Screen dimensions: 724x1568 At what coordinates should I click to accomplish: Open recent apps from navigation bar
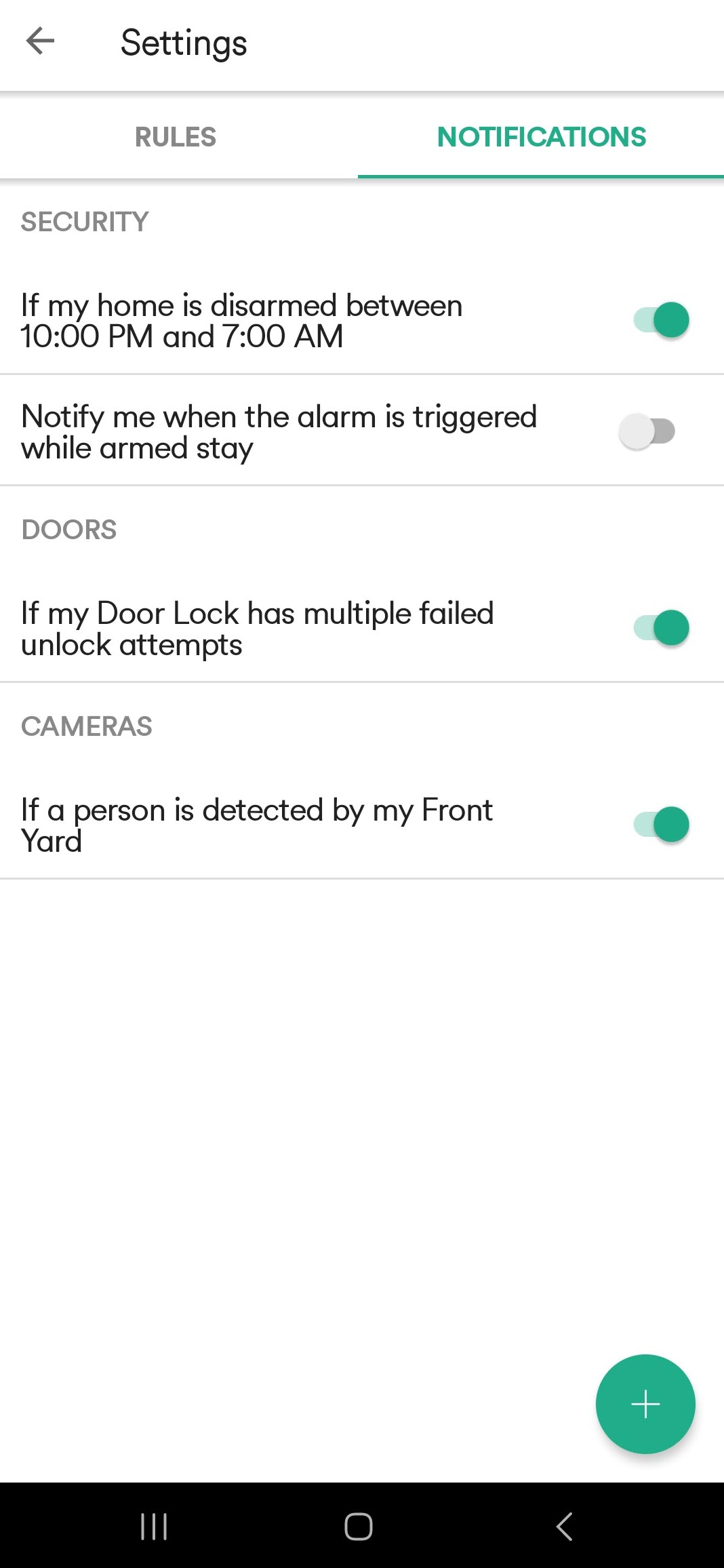(x=154, y=1527)
